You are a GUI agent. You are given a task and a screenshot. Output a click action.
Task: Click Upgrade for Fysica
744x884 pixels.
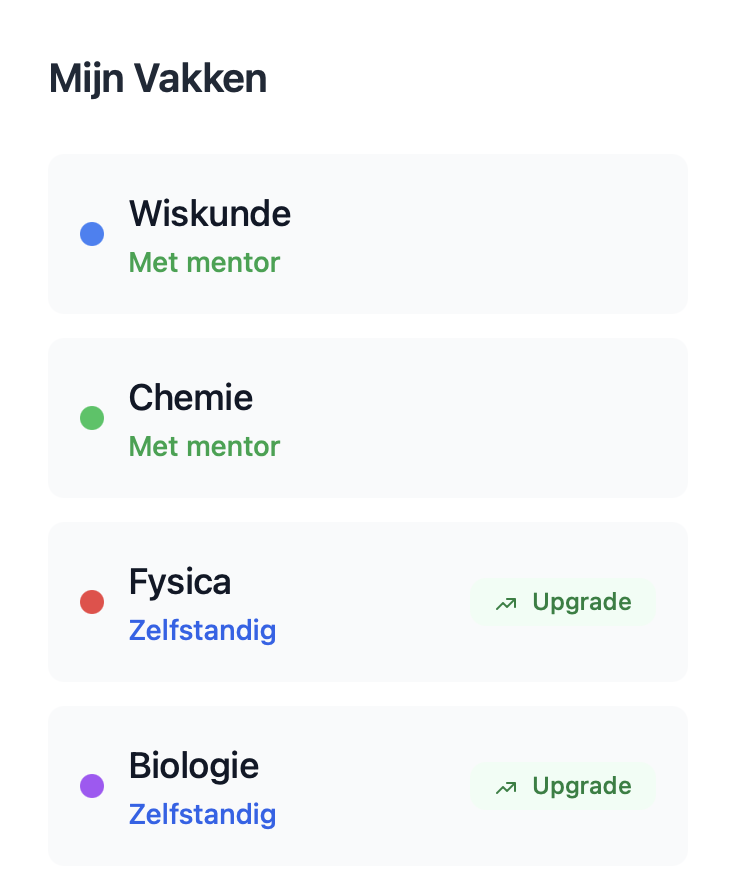(x=564, y=601)
